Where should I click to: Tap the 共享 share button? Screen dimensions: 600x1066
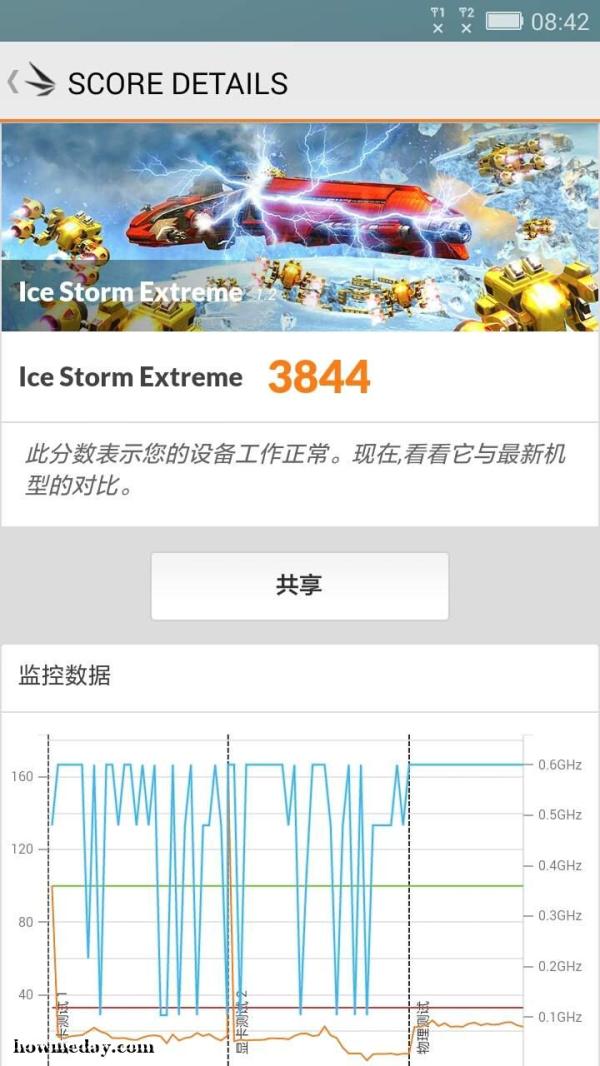pos(299,586)
